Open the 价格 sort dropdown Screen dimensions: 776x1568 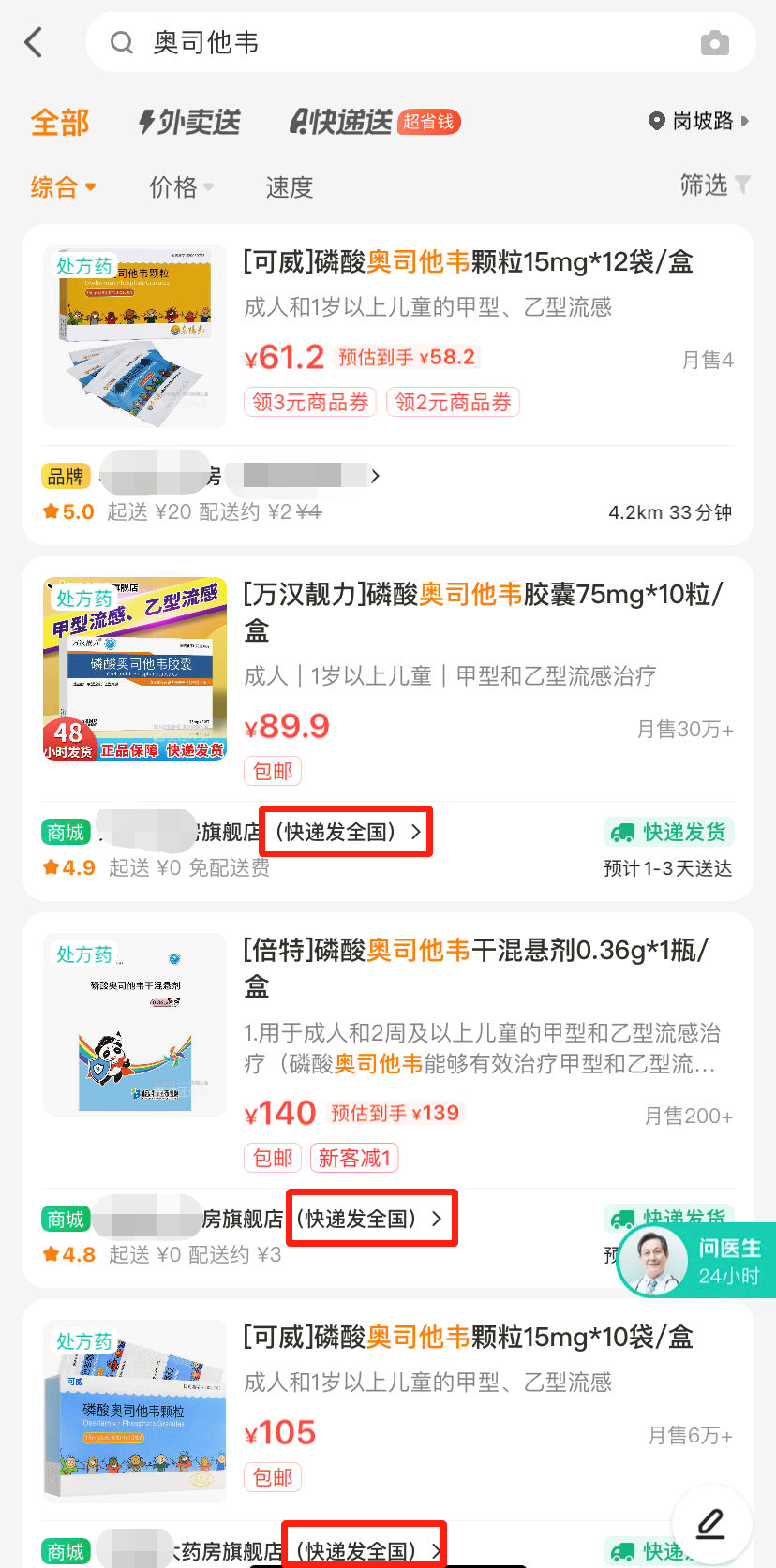pos(182,186)
